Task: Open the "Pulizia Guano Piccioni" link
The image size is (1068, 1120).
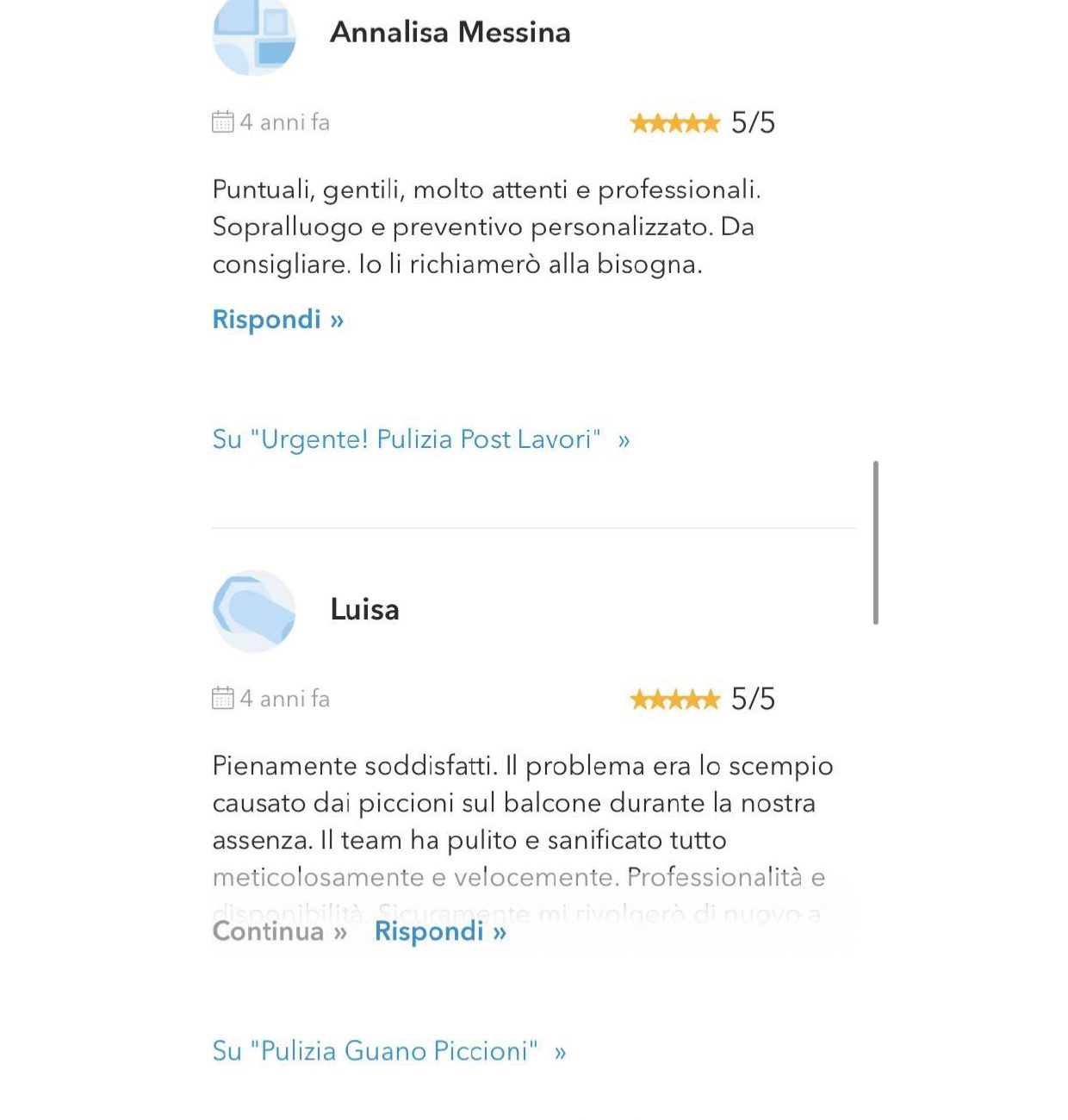Action: (x=388, y=1051)
